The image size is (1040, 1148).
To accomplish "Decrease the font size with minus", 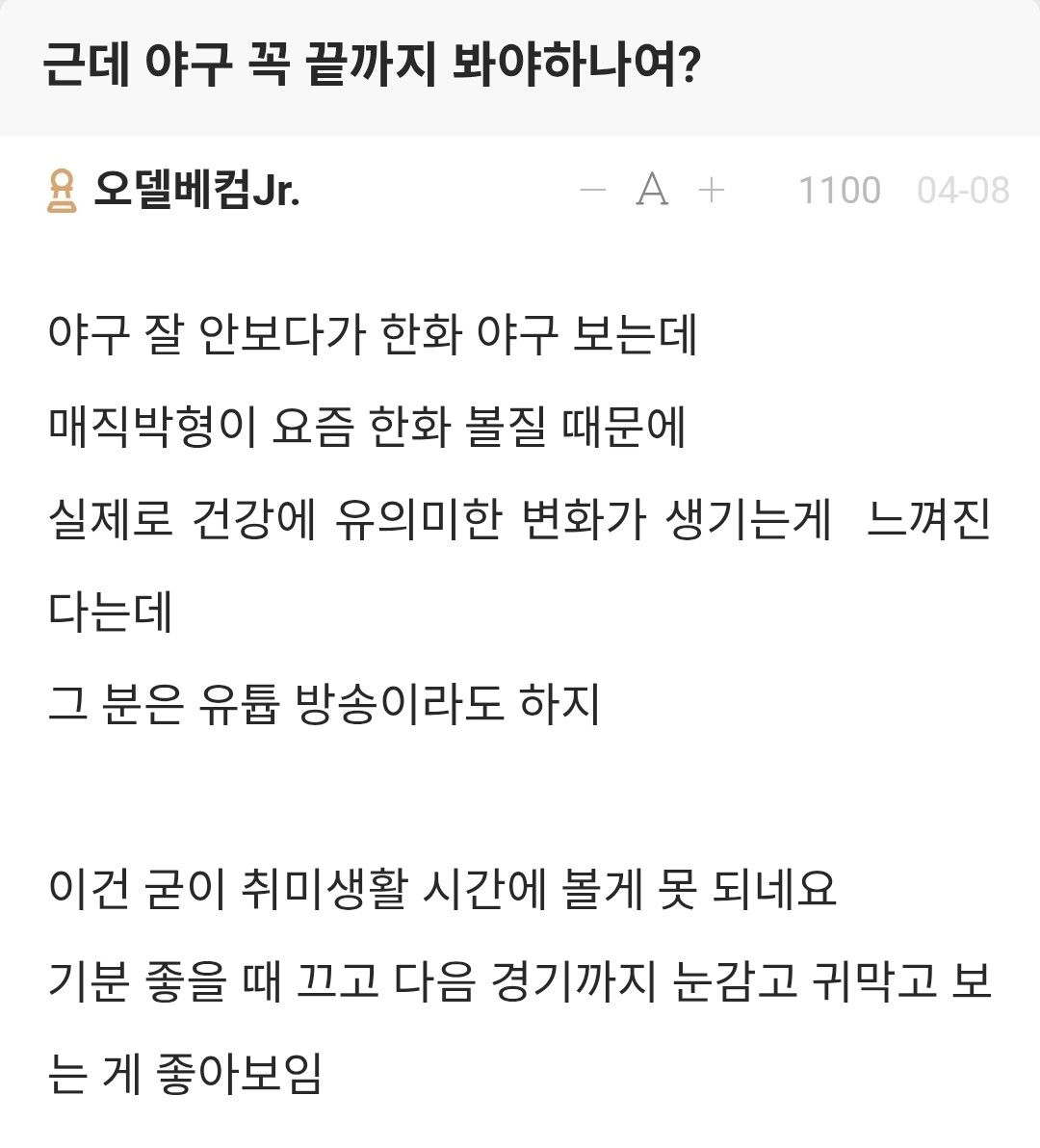I will pyautogui.click(x=593, y=191).
